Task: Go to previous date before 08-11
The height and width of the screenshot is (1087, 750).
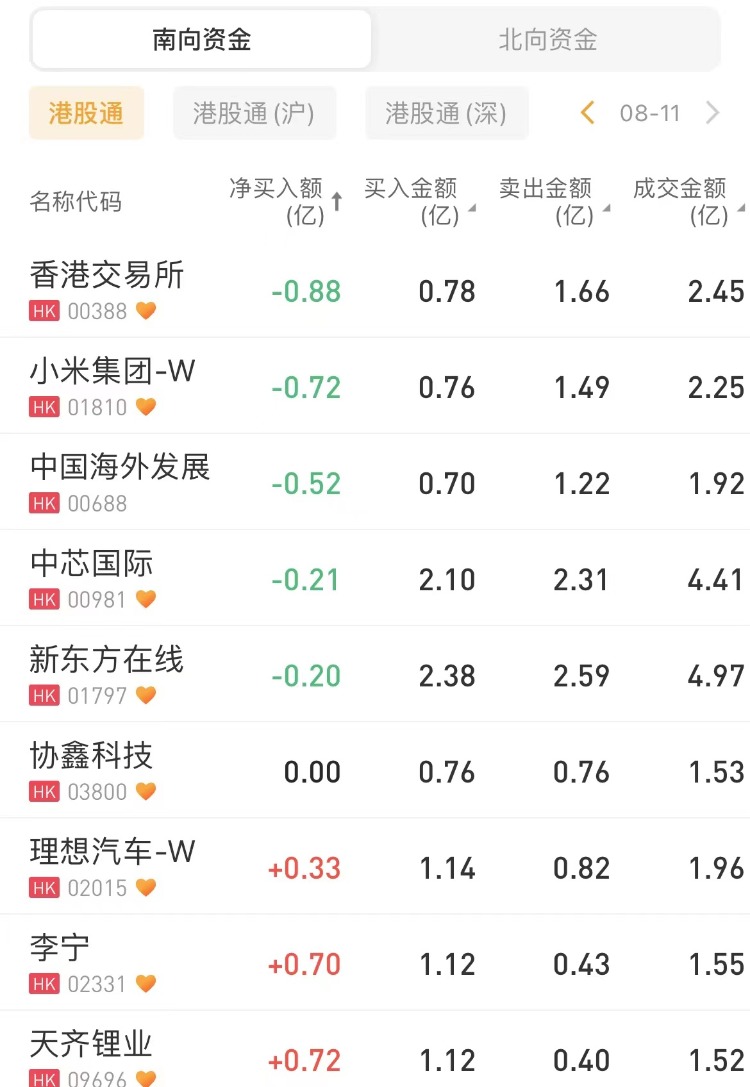Action: point(588,113)
